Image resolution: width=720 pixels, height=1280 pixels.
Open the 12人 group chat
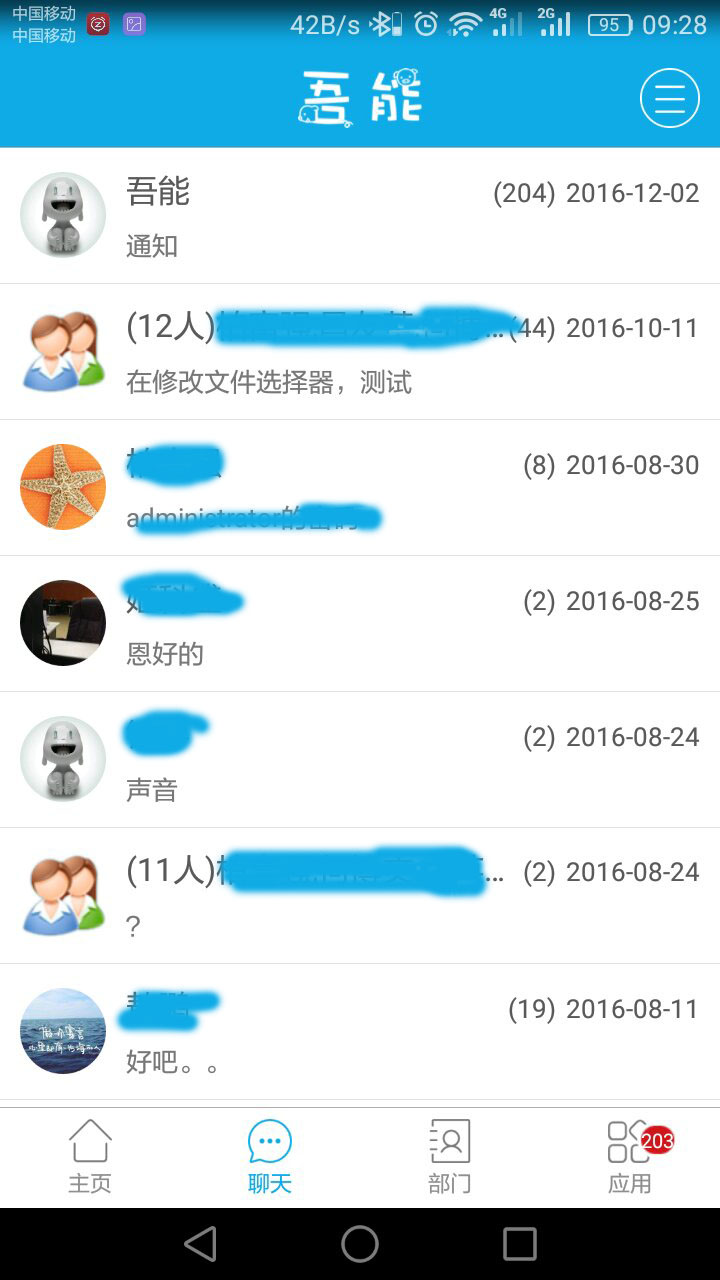point(360,352)
